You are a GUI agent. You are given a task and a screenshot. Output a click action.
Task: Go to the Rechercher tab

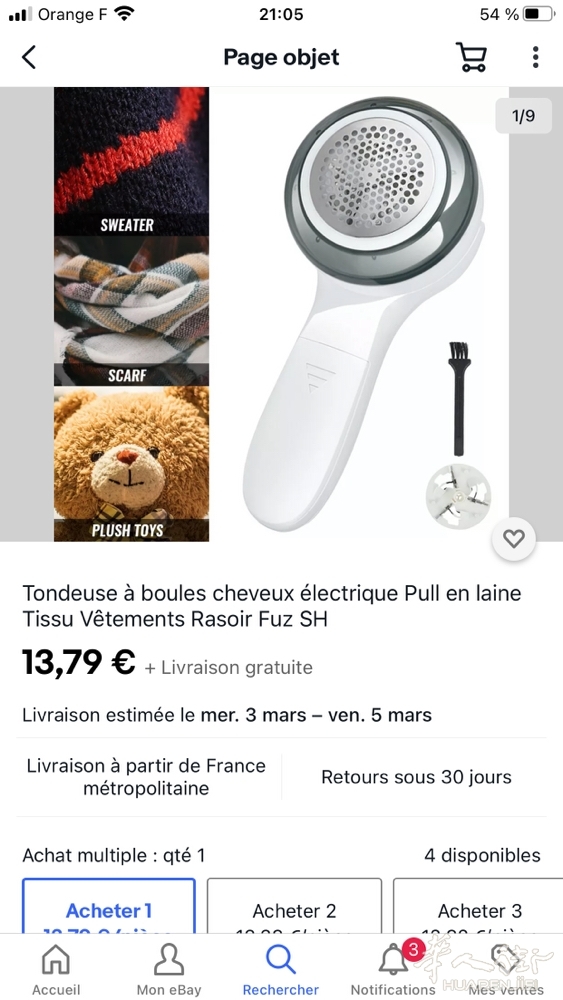281,969
